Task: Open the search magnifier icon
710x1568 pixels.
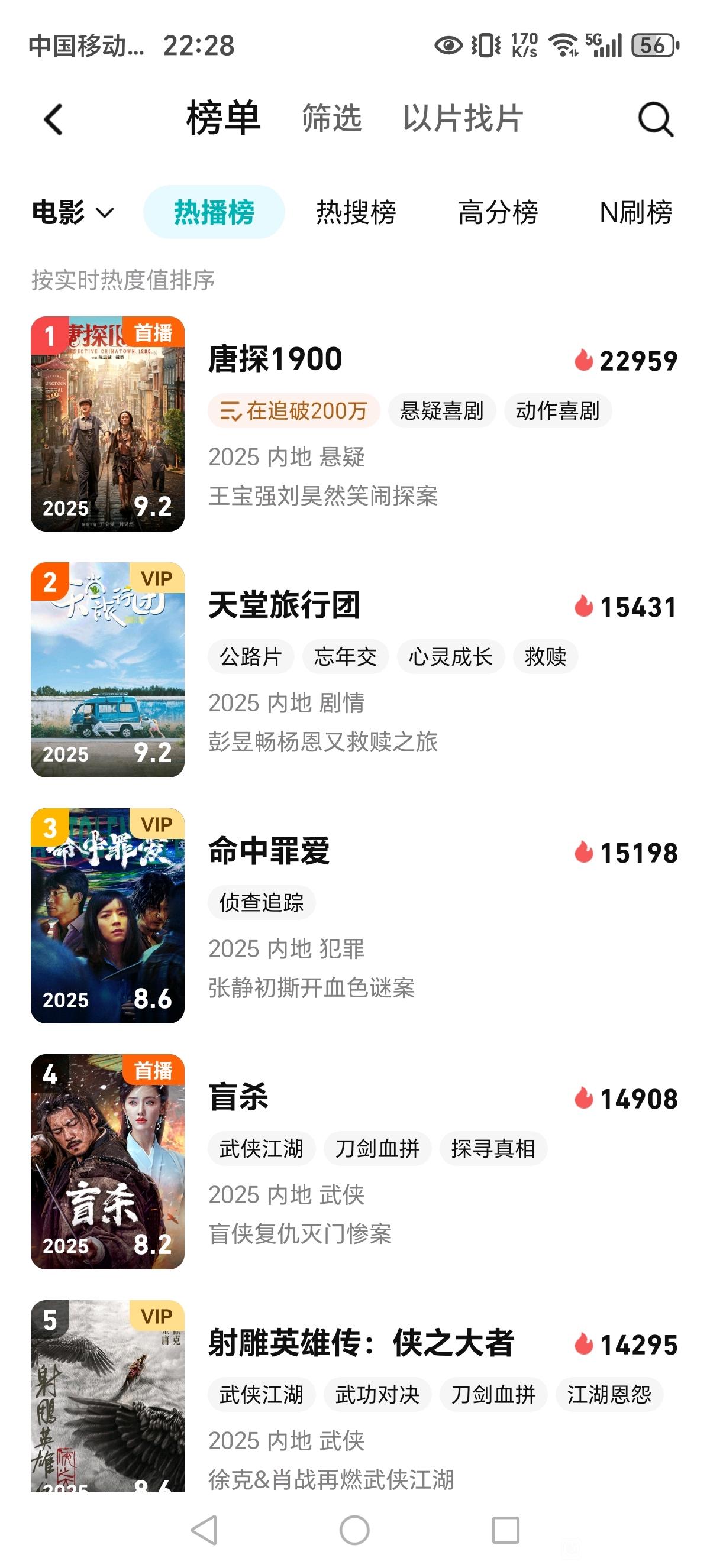Action: pos(656,119)
